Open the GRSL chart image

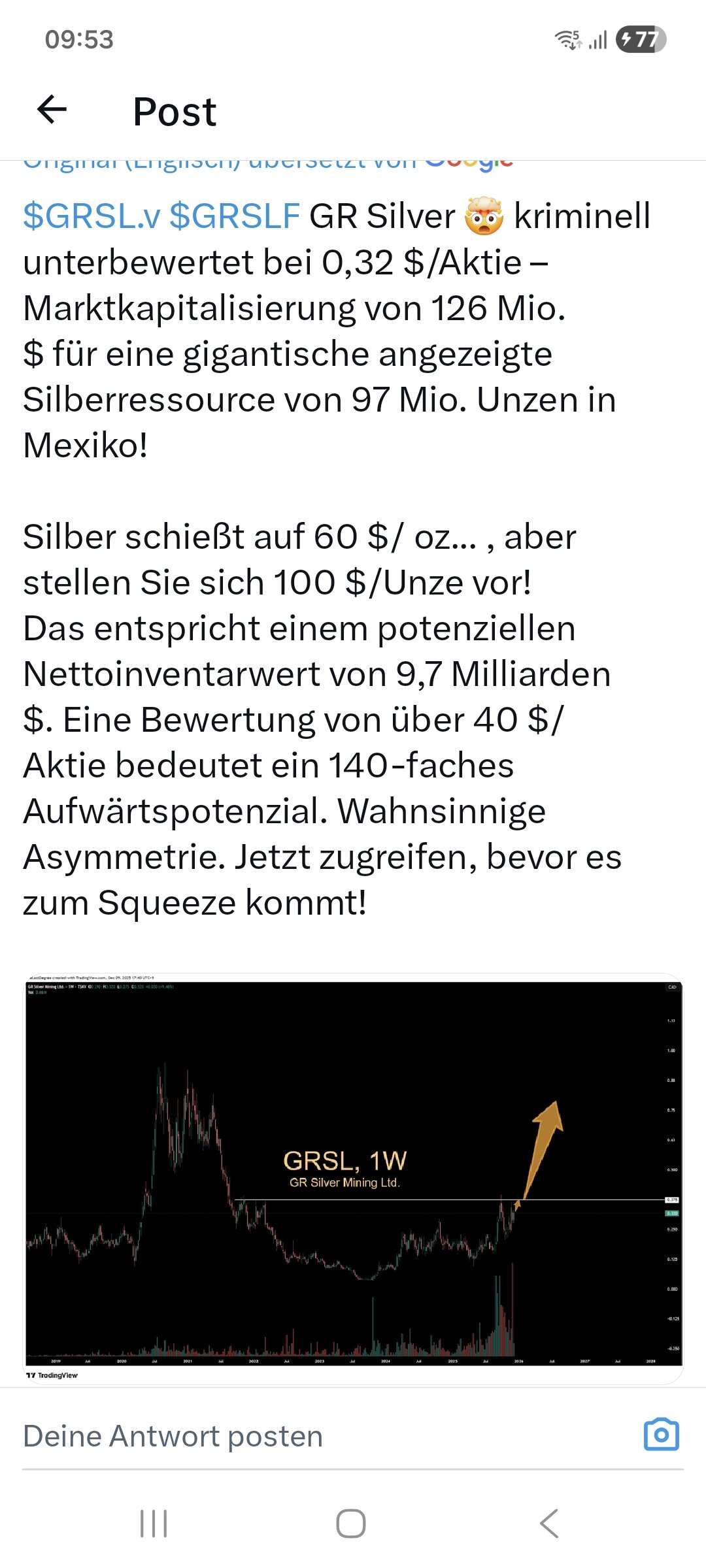(x=353, y=1177)
